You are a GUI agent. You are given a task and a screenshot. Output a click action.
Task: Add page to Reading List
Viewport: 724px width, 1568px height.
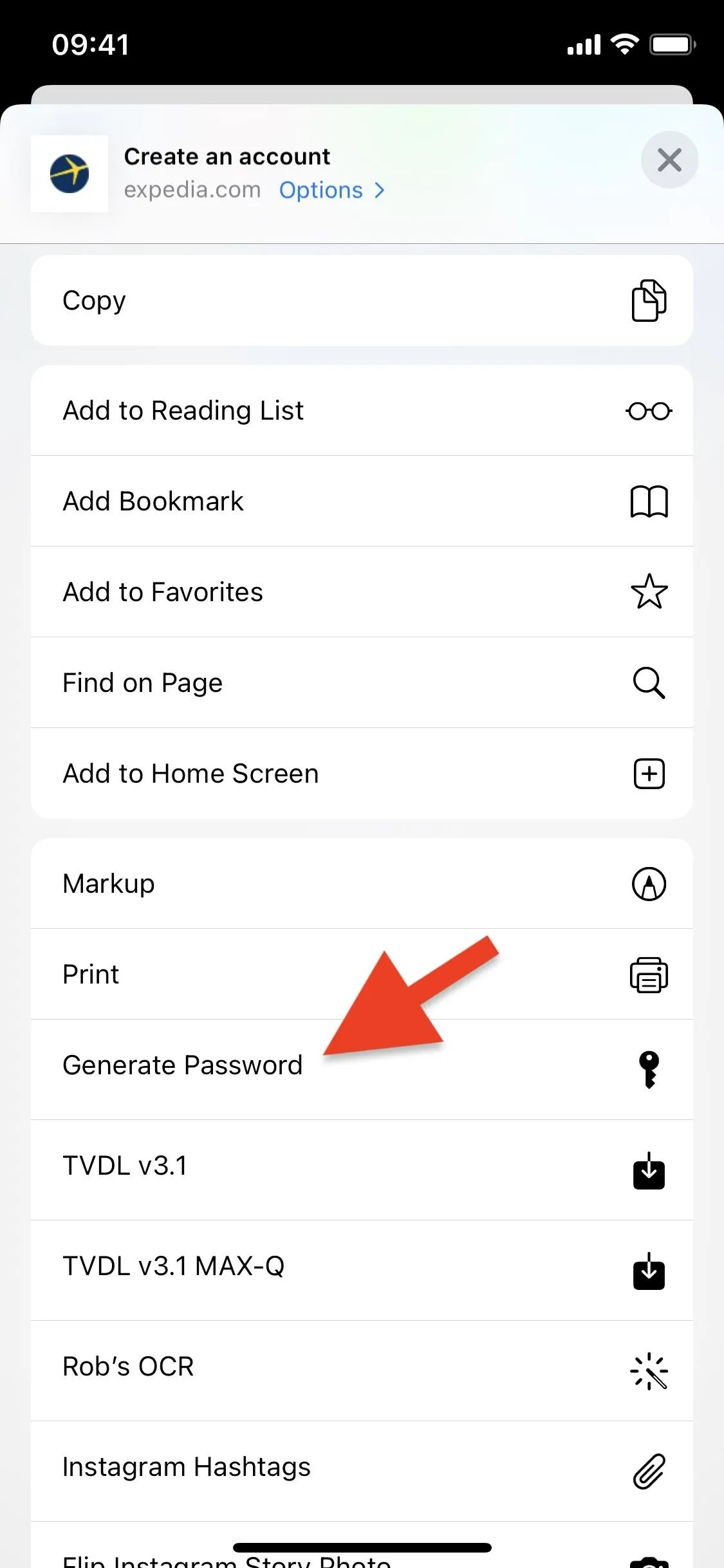(362, 411)
